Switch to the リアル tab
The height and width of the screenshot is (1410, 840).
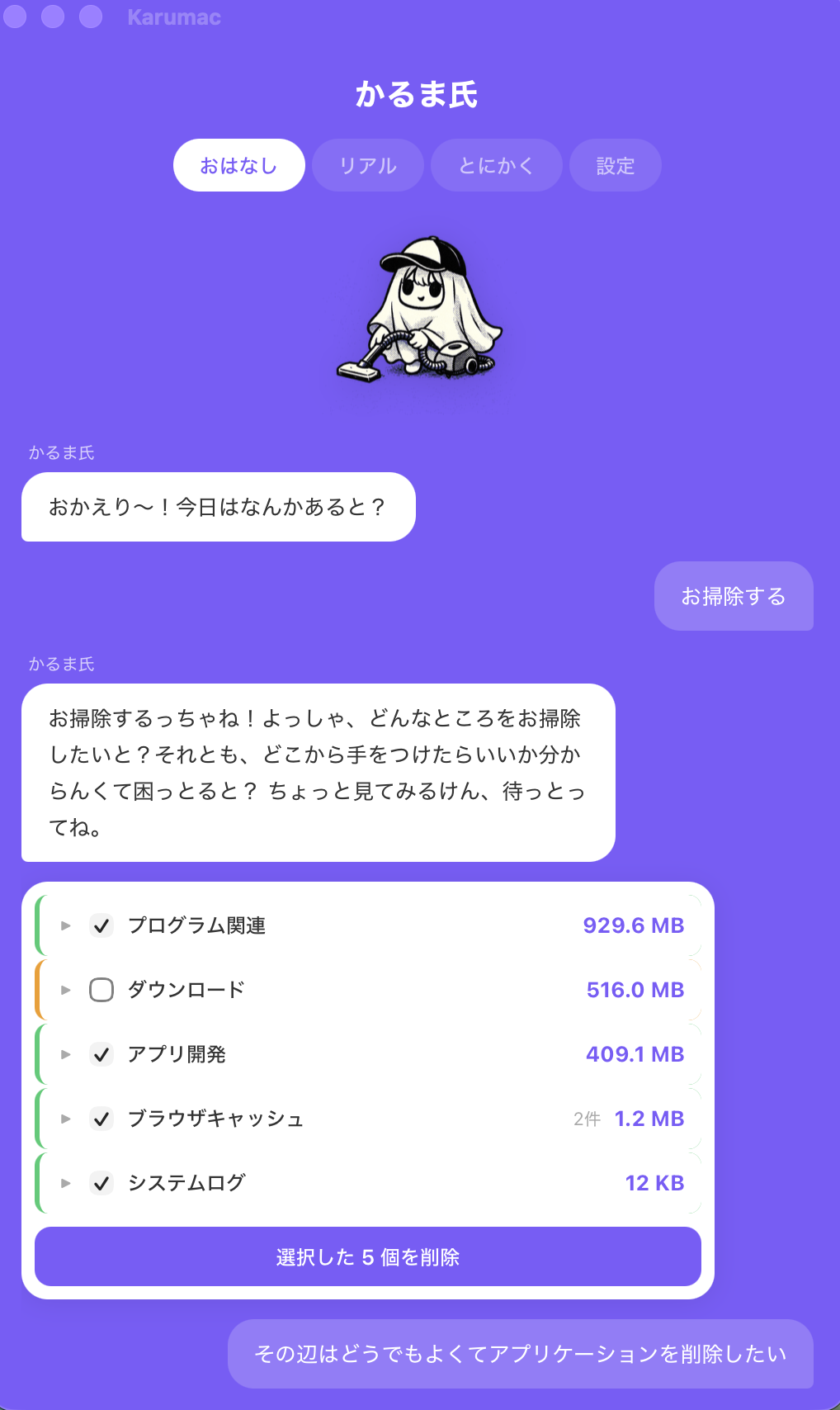368,165
